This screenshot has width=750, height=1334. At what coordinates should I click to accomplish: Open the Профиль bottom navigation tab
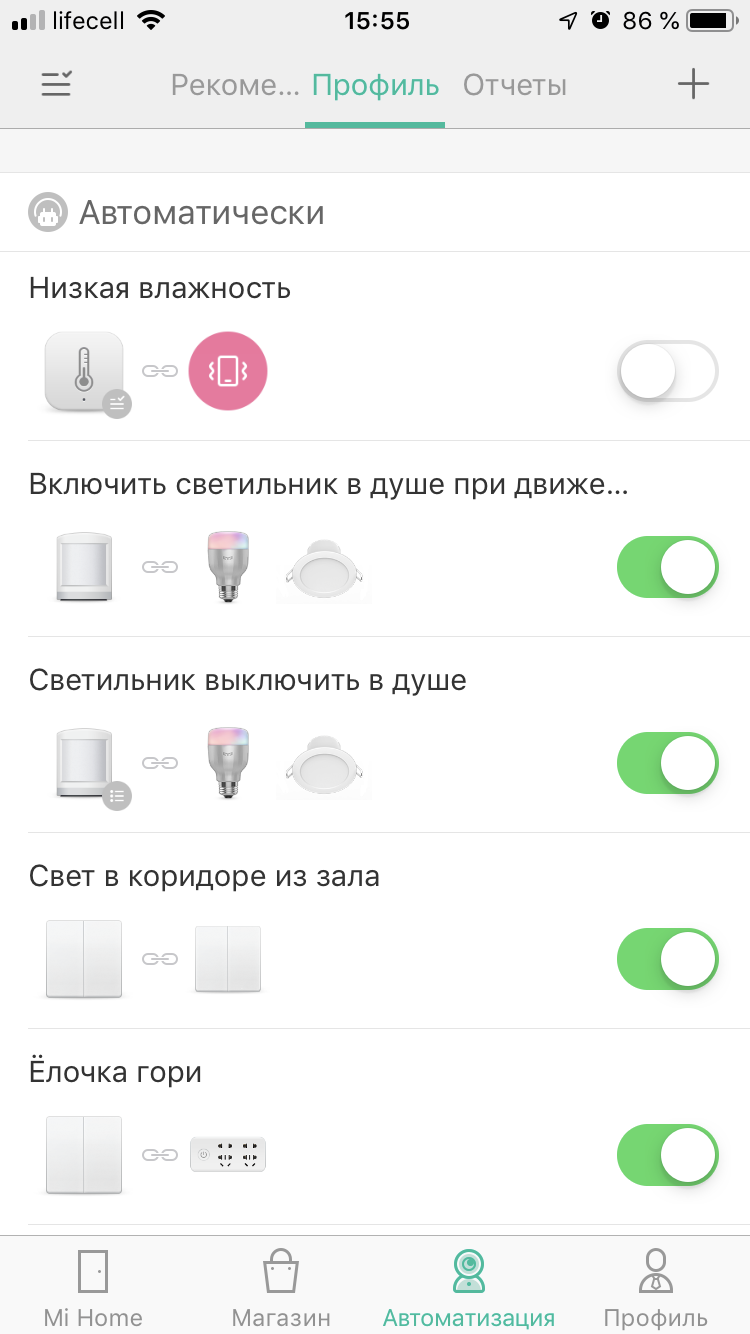[656, 1289]
